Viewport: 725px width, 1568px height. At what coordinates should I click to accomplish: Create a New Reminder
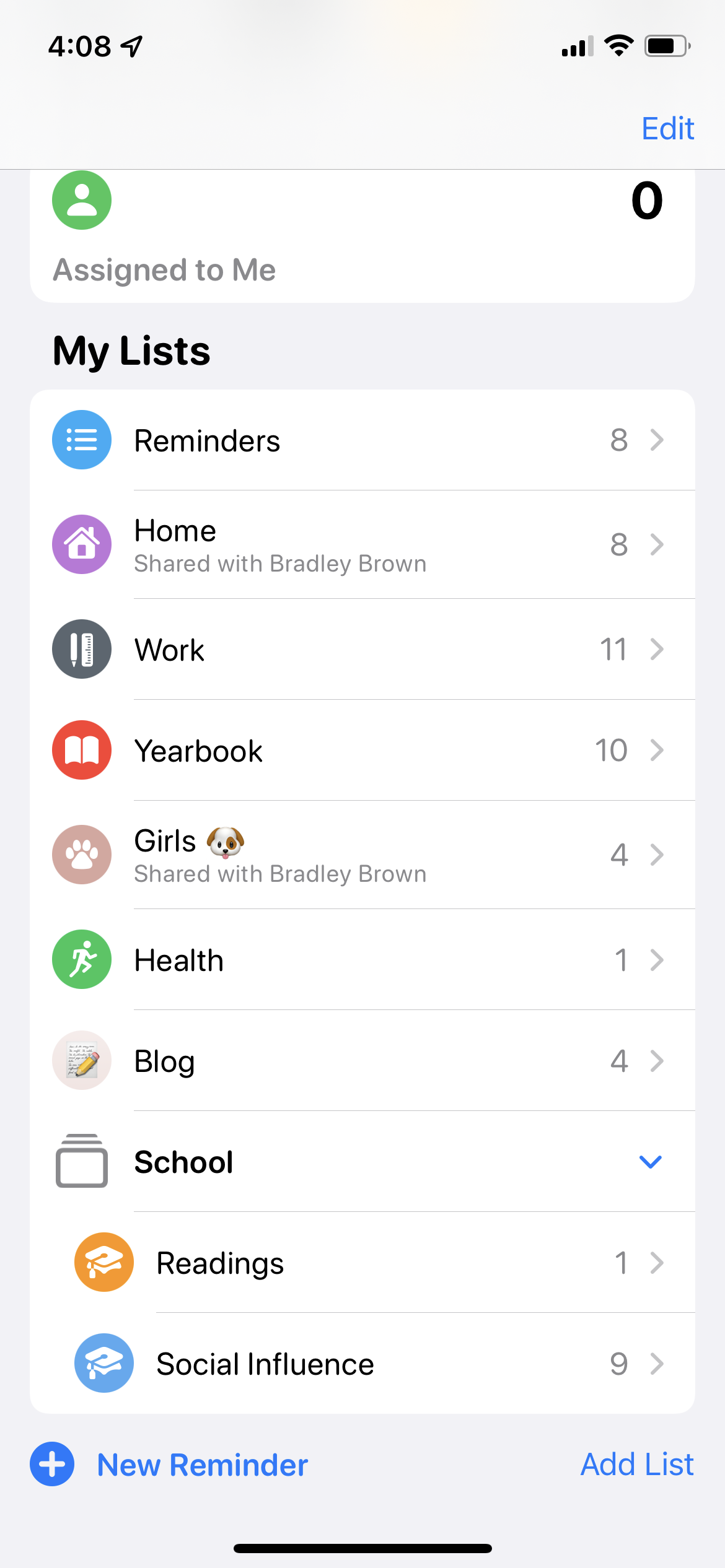pos(170,1465)
